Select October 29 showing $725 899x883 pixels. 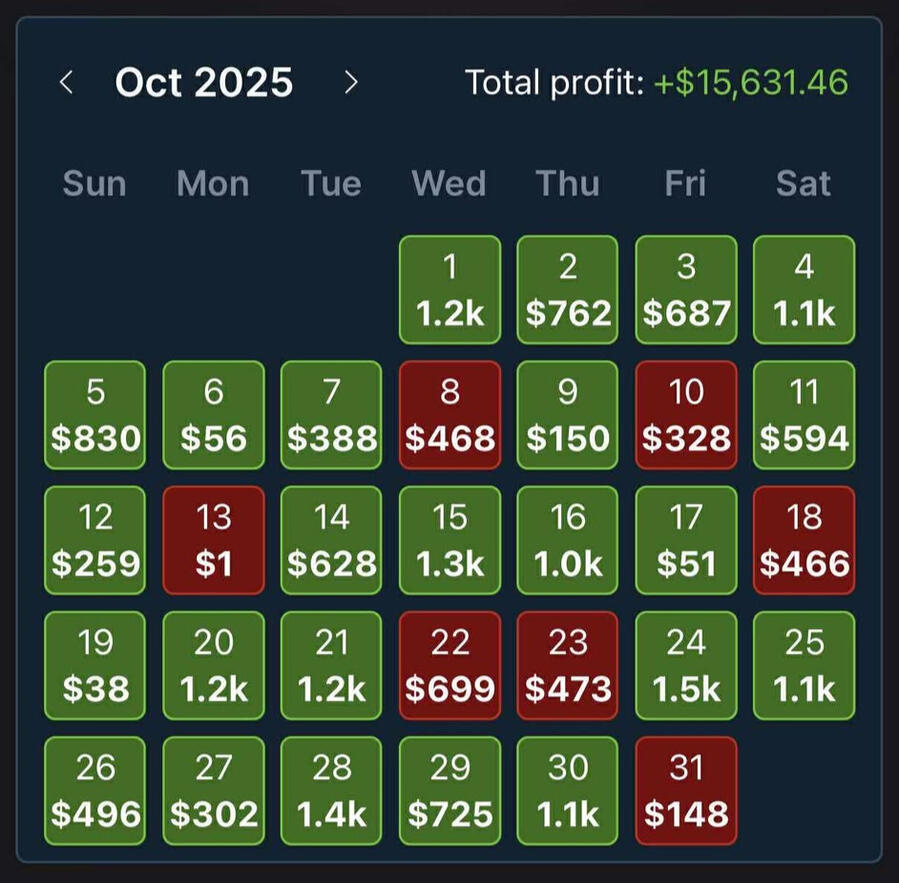click(x=450, y=790)
